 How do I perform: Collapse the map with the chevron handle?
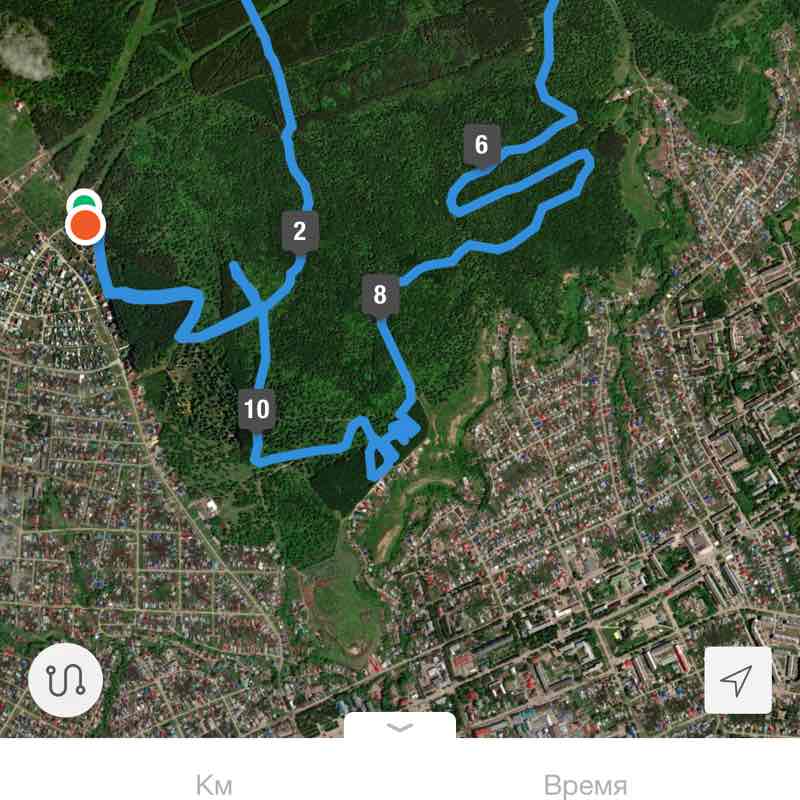[x=400, y=727]
